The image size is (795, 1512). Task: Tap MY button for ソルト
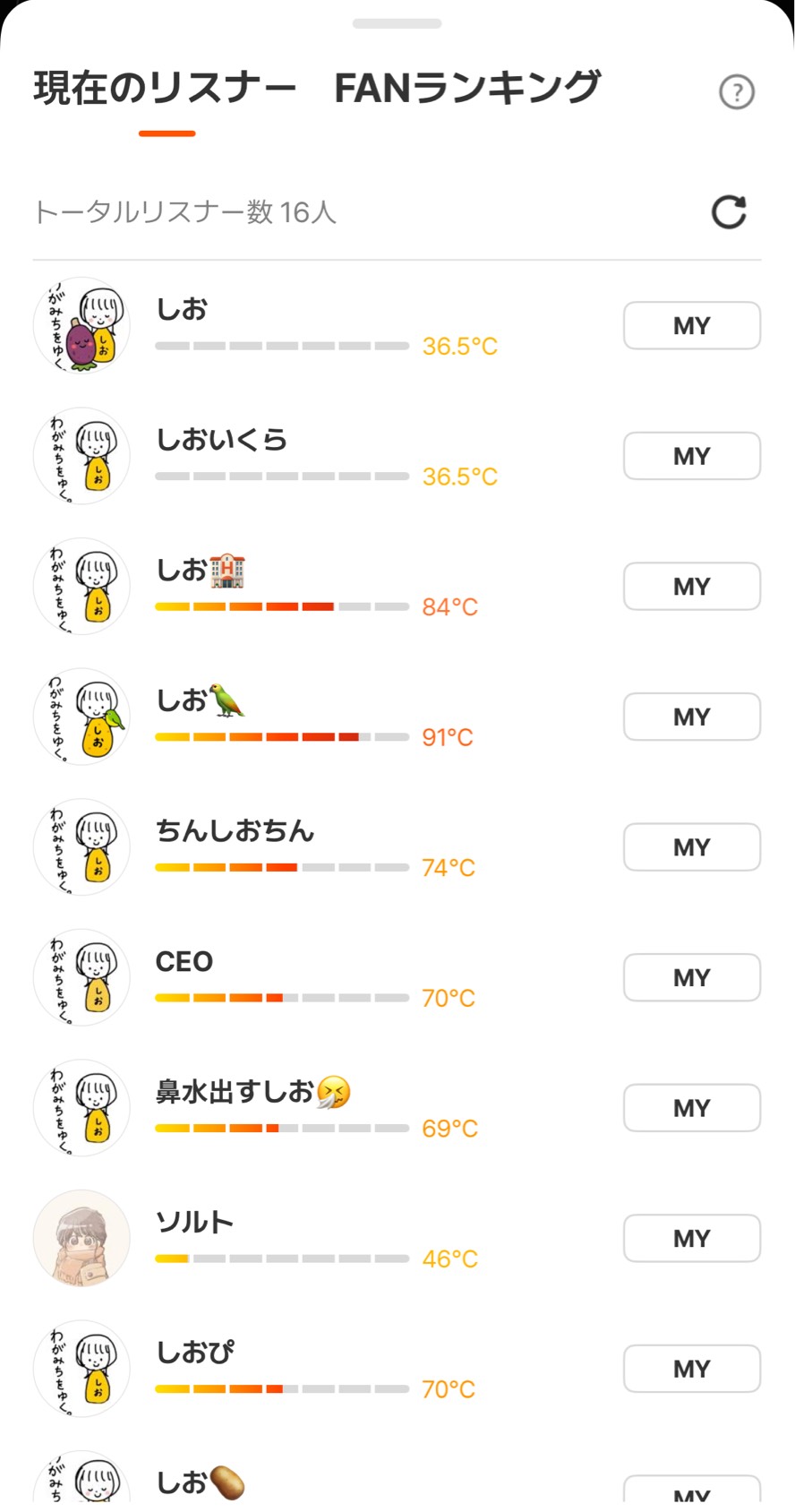pyautogui.click(x=691, y=1238)
